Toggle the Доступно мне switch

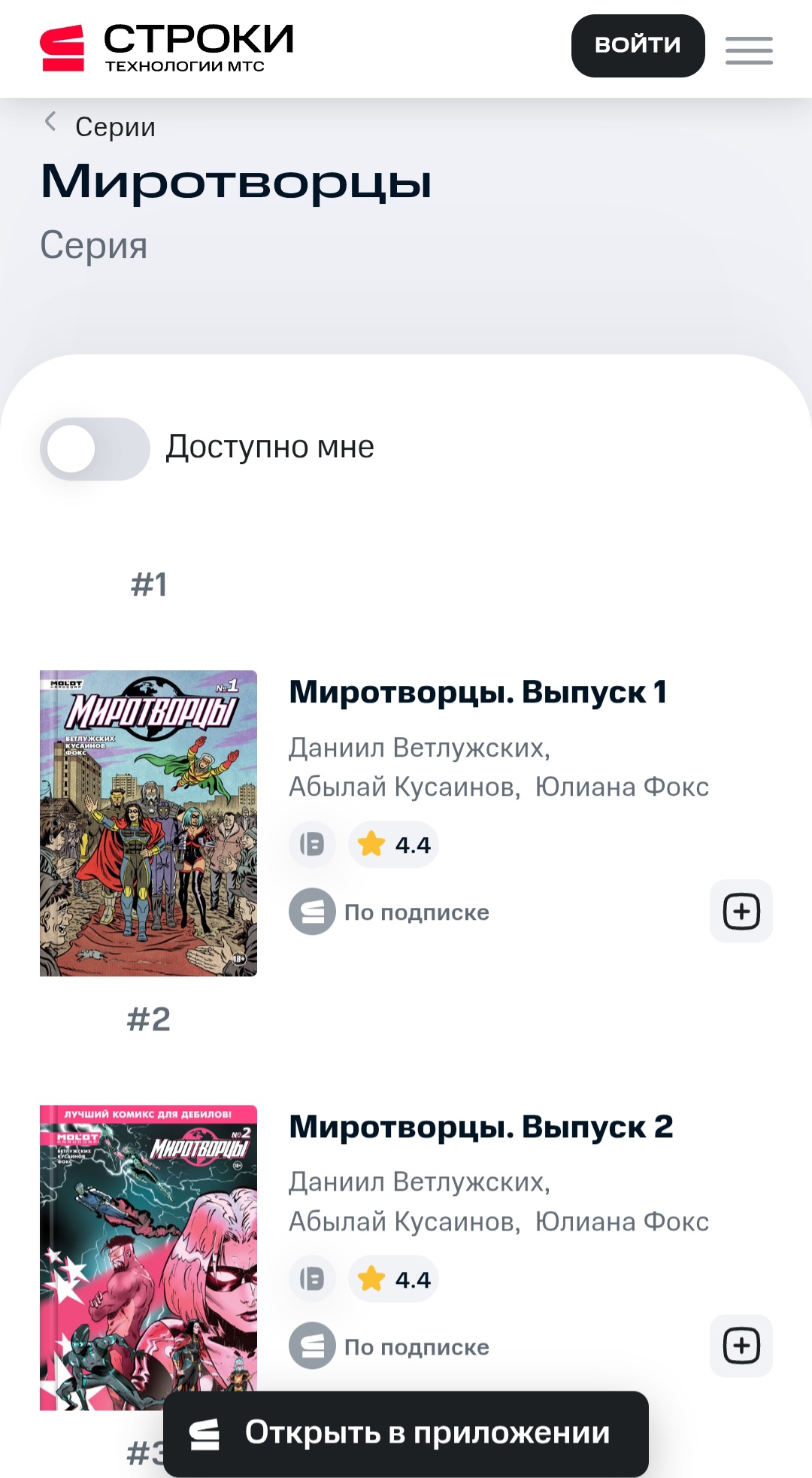95,449
